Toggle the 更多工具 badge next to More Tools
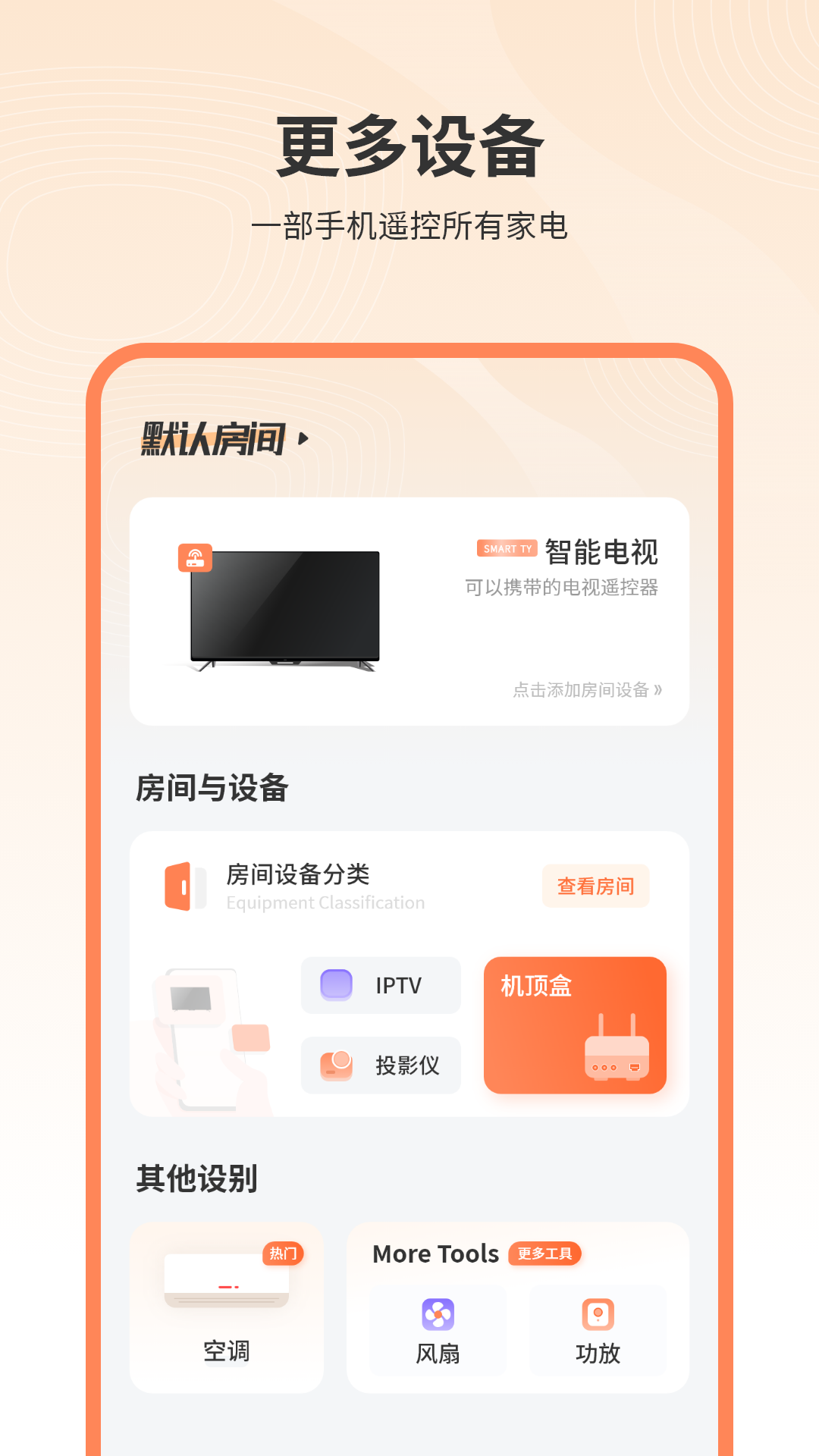 coord(544,1255)
